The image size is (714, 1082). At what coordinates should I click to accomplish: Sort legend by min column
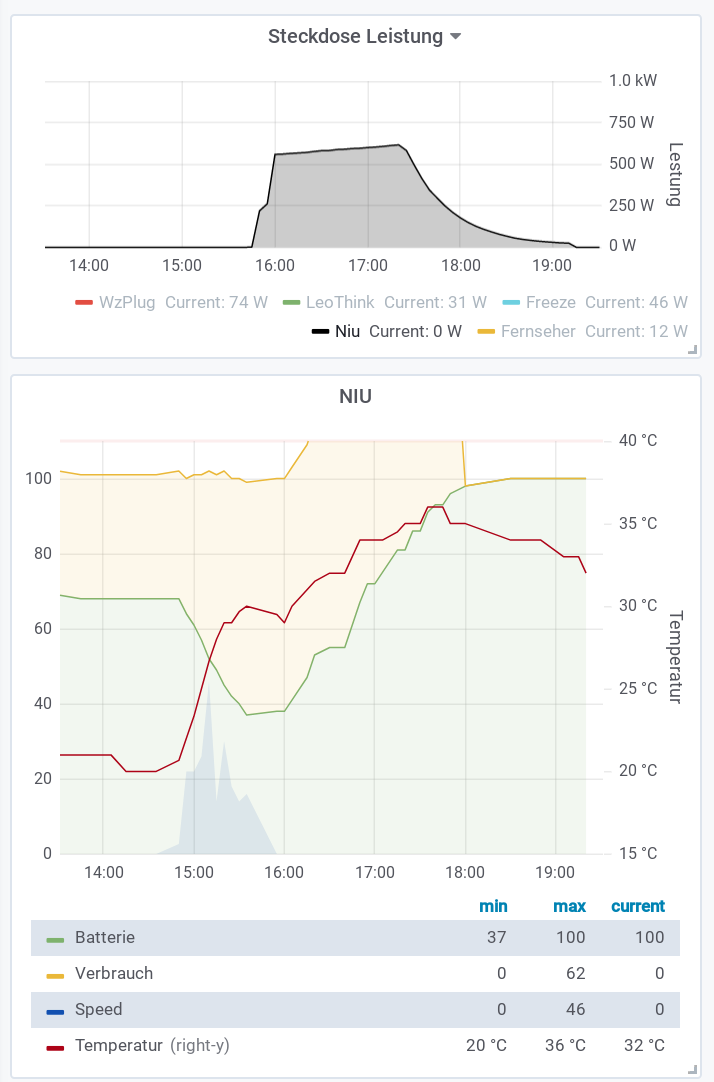(493, 906)
